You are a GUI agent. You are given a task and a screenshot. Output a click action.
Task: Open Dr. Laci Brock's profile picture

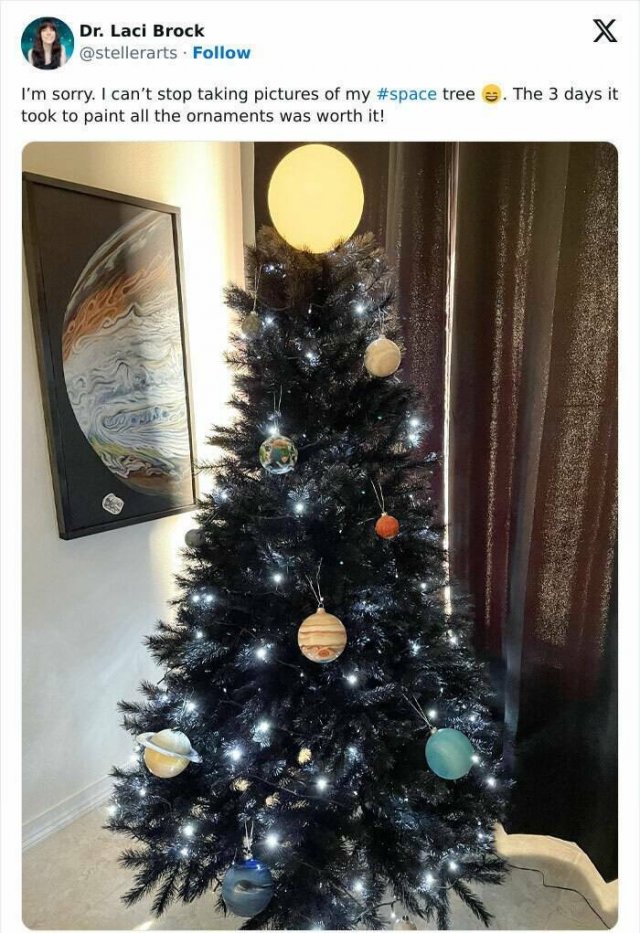[x=47, y=43]
